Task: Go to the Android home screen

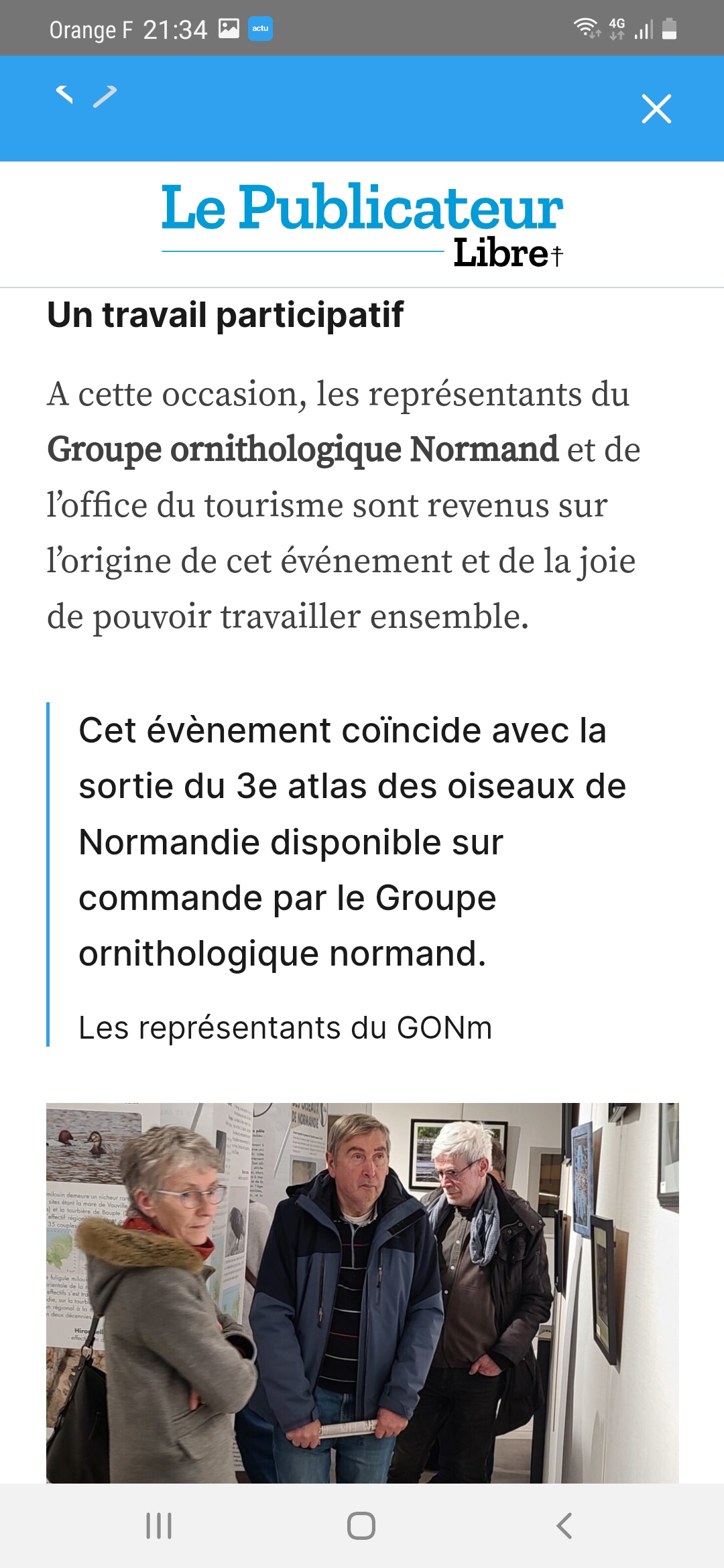Action: [361, 1526]
